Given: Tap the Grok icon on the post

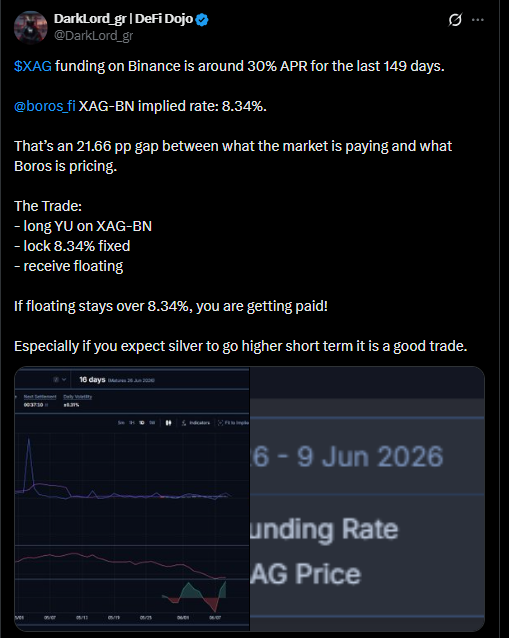Looking at the screenshot, I should 455,20.
